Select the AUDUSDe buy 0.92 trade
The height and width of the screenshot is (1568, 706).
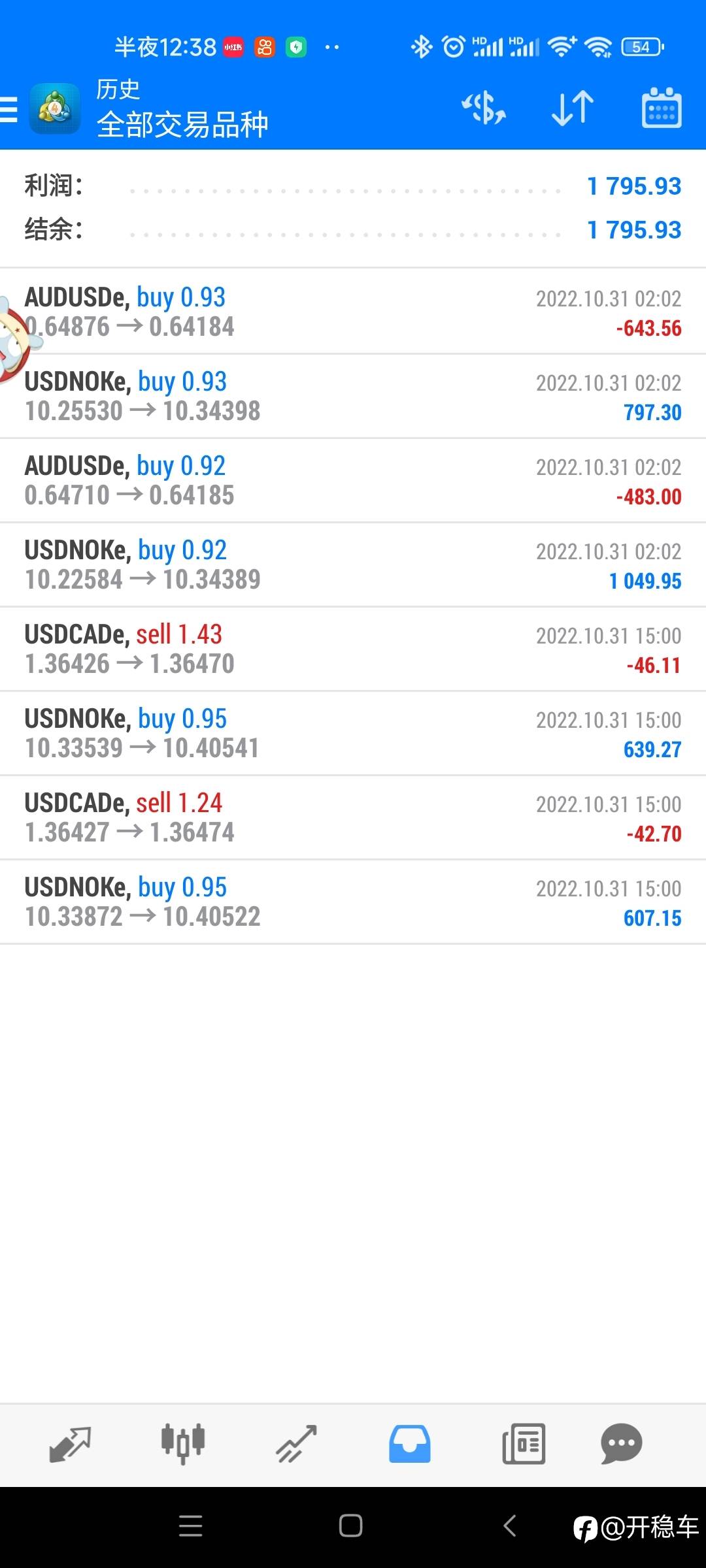[x=353, y=480]
